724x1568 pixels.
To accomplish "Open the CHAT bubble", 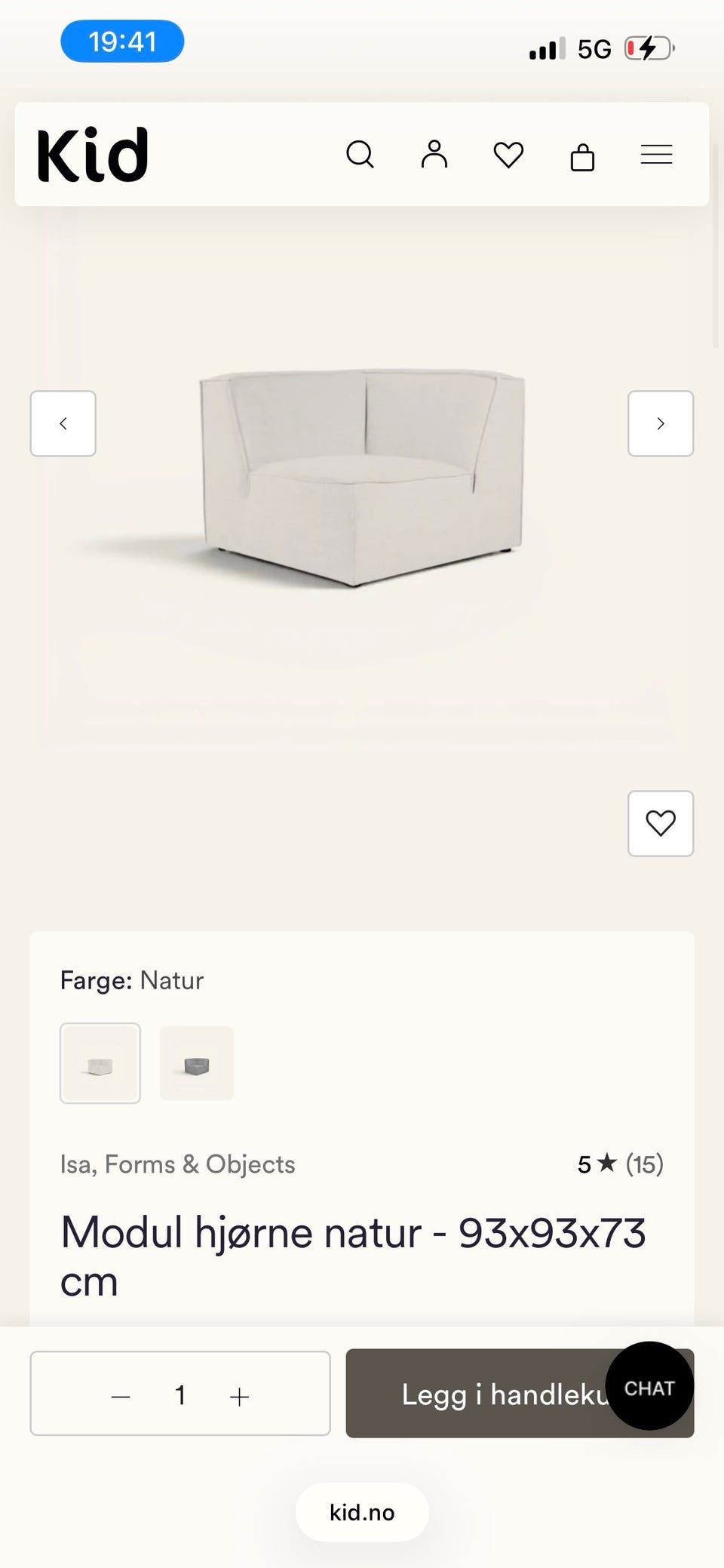I will [649, 1386].
